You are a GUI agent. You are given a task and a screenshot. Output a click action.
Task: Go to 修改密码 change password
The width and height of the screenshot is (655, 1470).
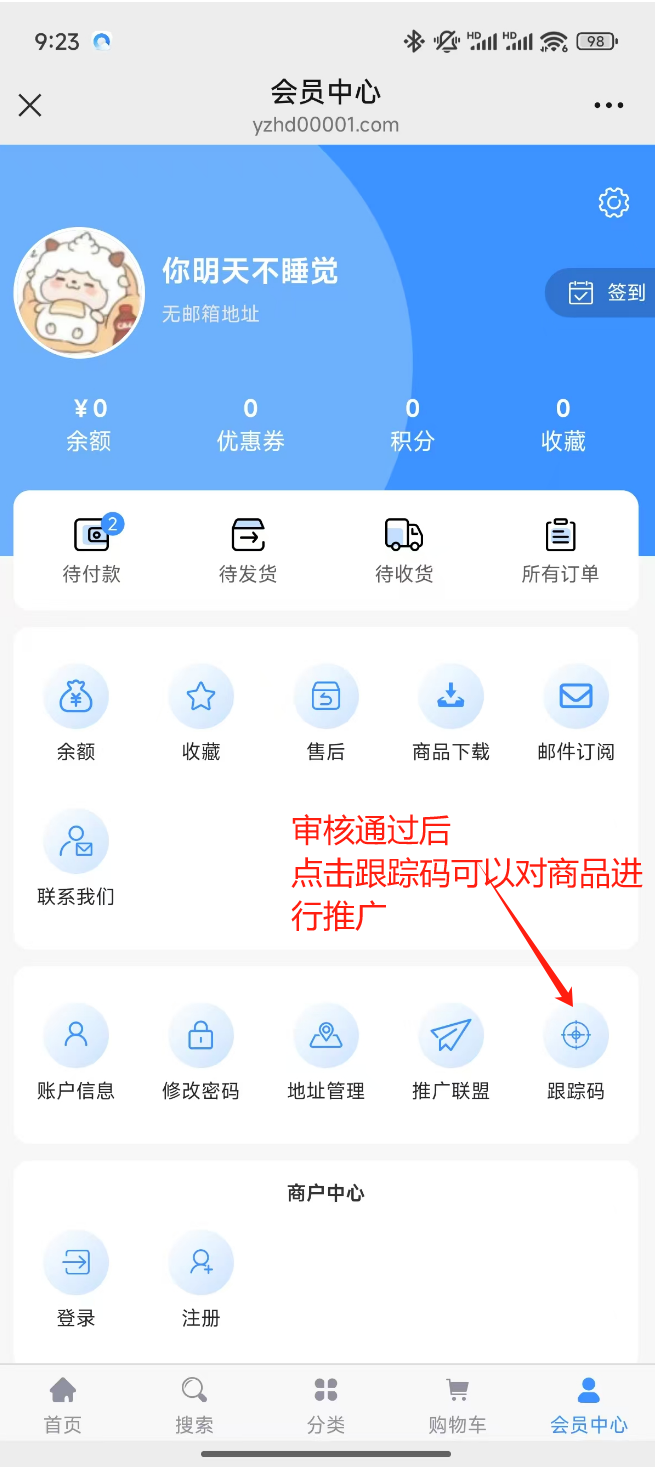click(x=201, y=1049)
